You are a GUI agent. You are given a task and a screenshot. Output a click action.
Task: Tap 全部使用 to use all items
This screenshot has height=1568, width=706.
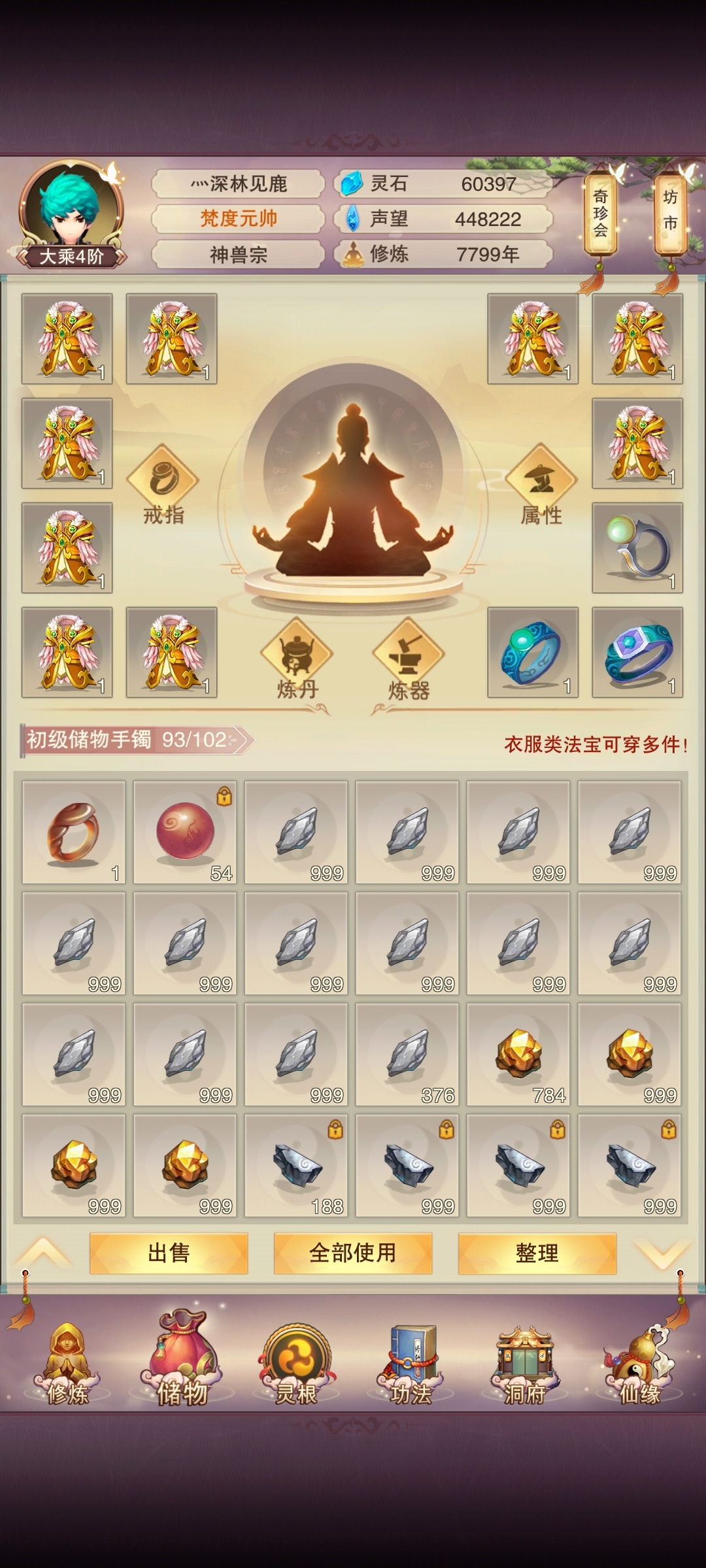pos(353,1253)
